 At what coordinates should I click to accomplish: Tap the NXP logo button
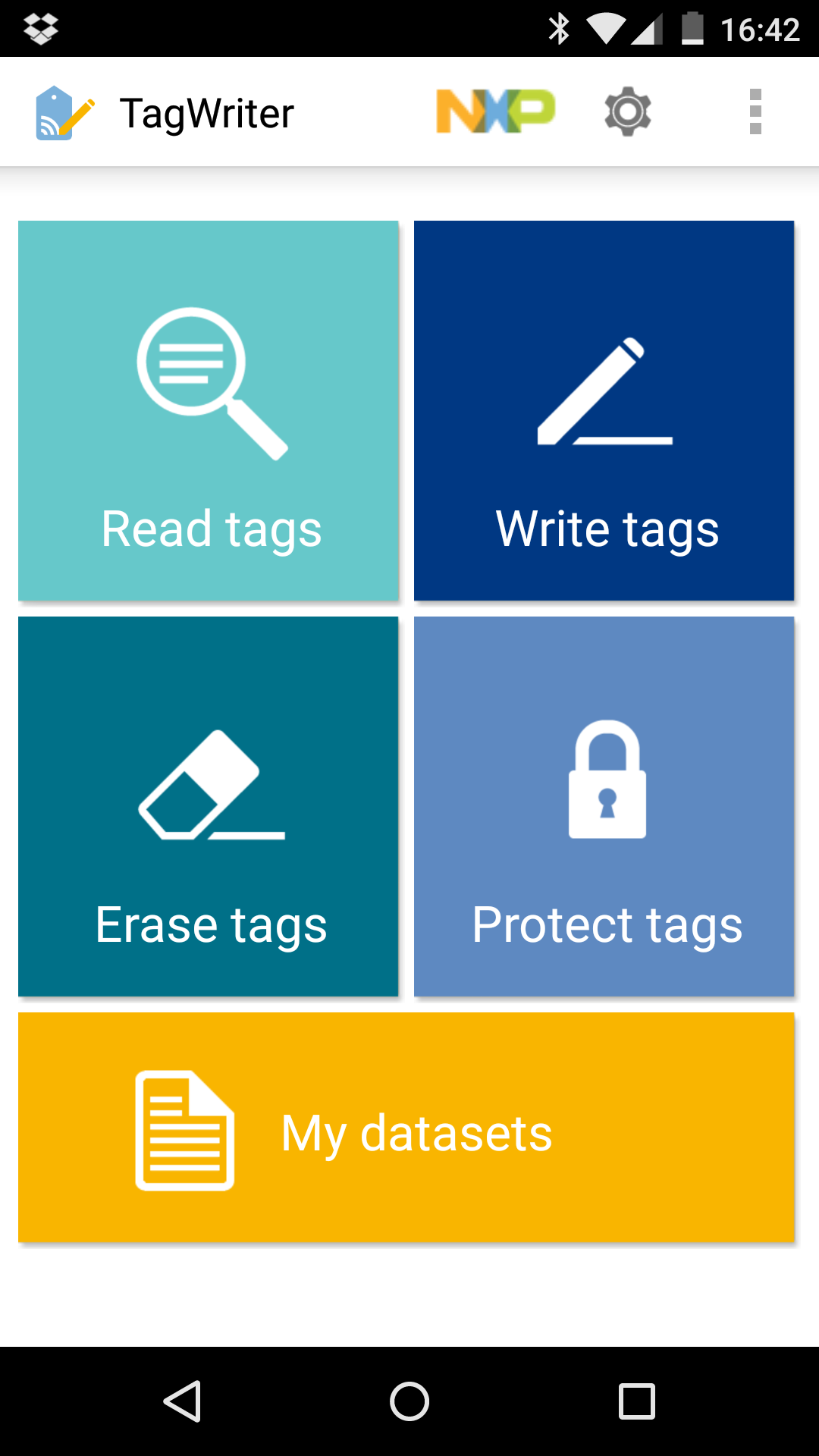click(x=496, y=111)
